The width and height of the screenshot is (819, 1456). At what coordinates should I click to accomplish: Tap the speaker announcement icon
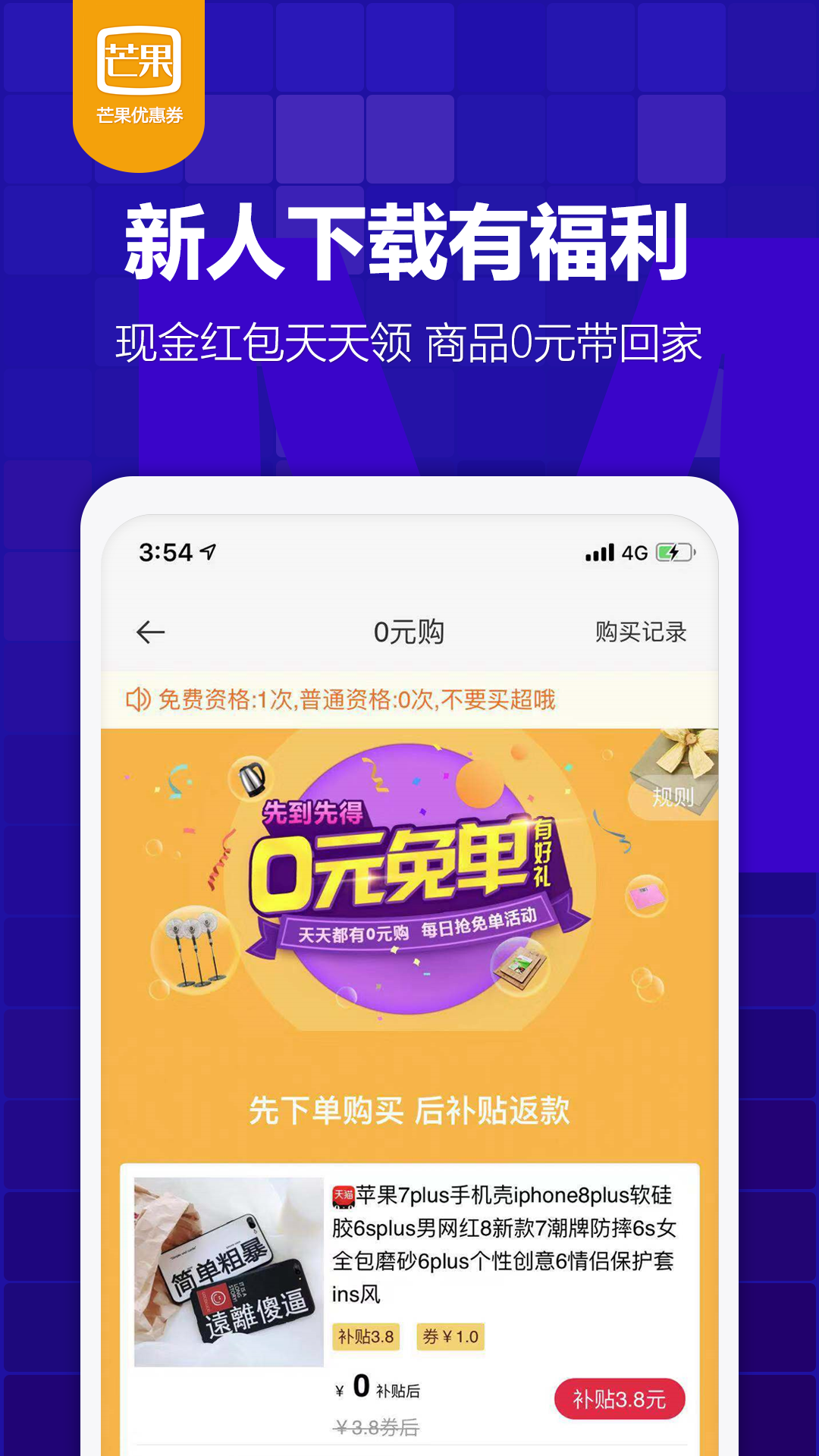point(139,700)
